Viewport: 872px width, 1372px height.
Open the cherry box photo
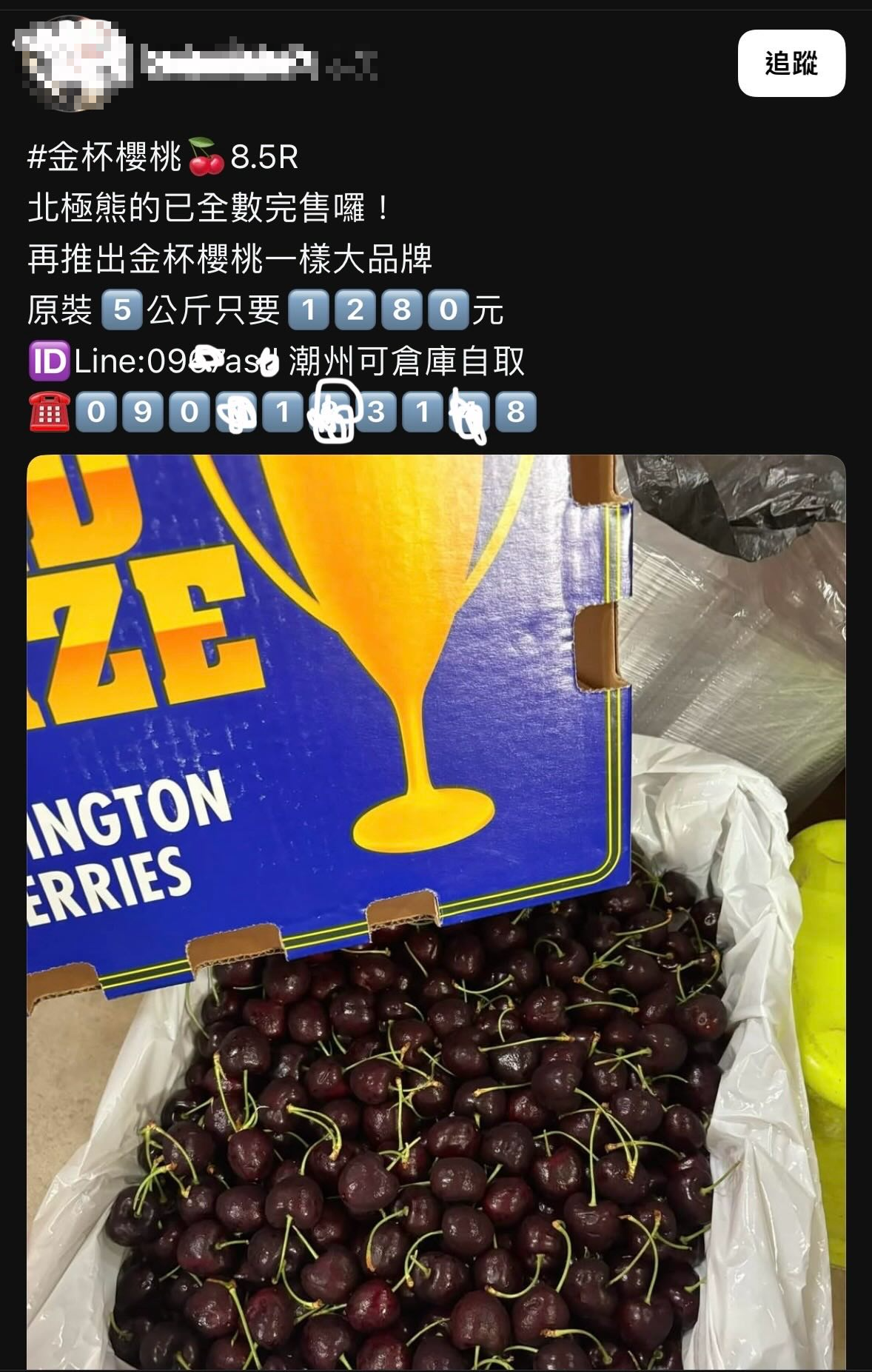(435, 911)
